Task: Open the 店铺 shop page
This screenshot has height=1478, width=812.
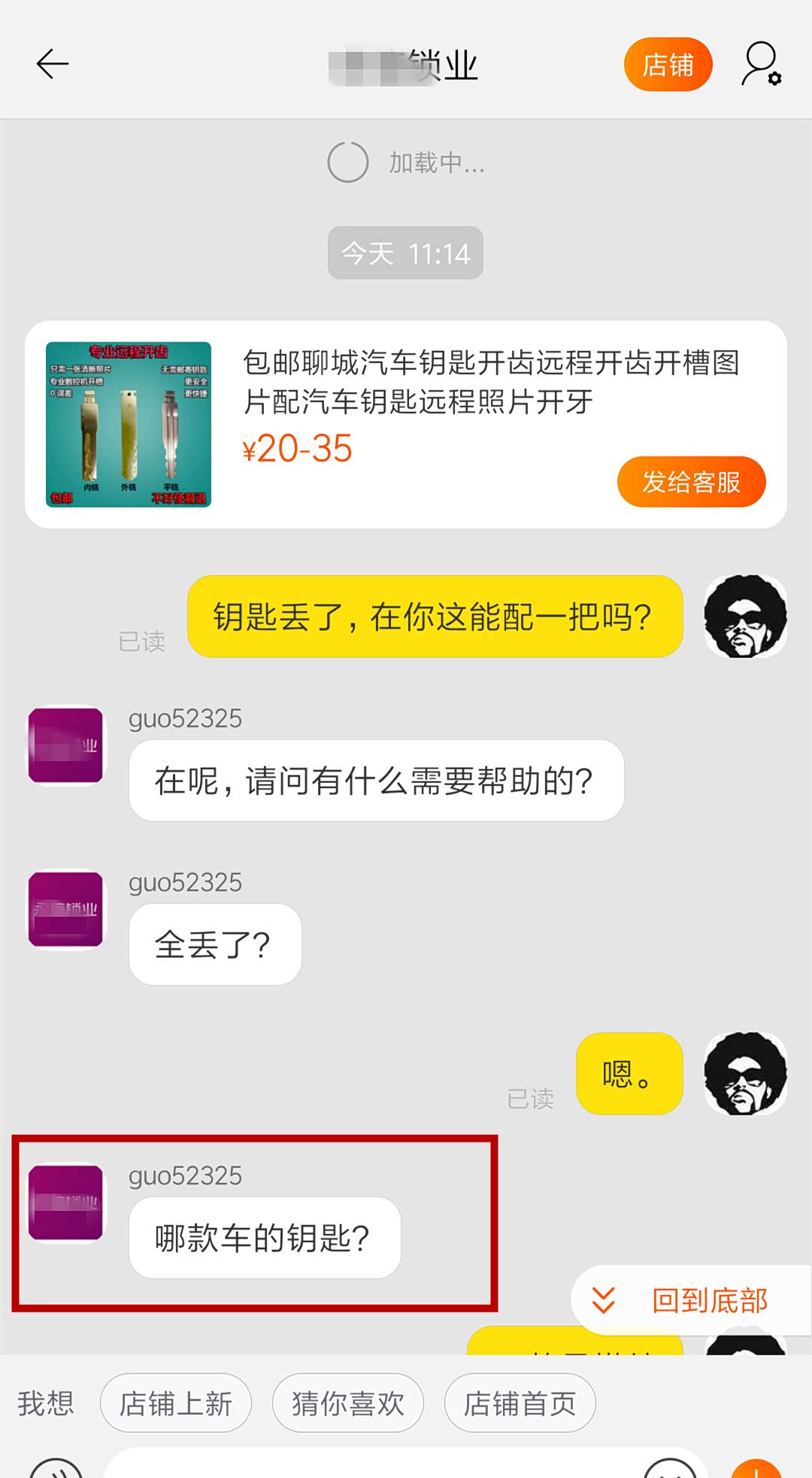Action: 668,65
